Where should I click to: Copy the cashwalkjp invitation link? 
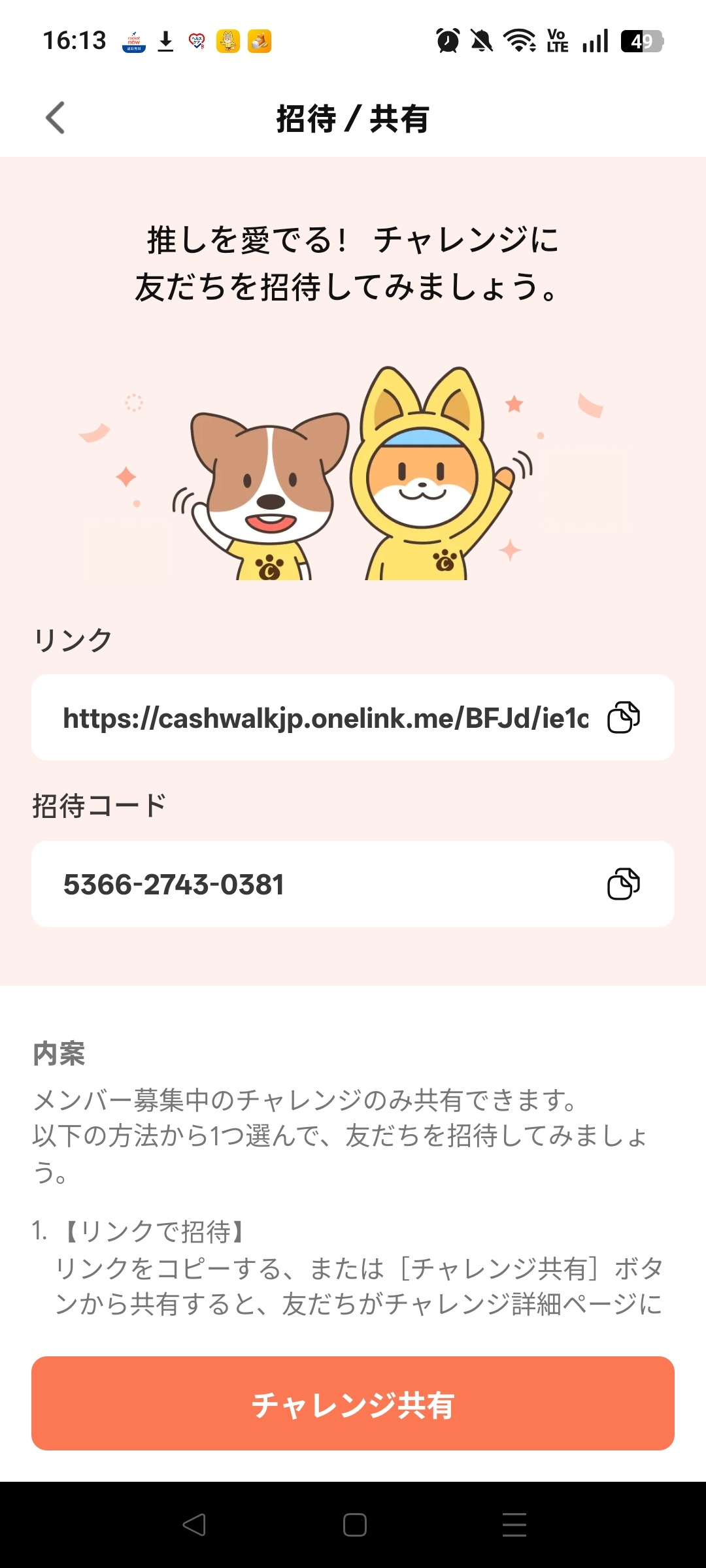pyautogui.click(x=624, y=717)
